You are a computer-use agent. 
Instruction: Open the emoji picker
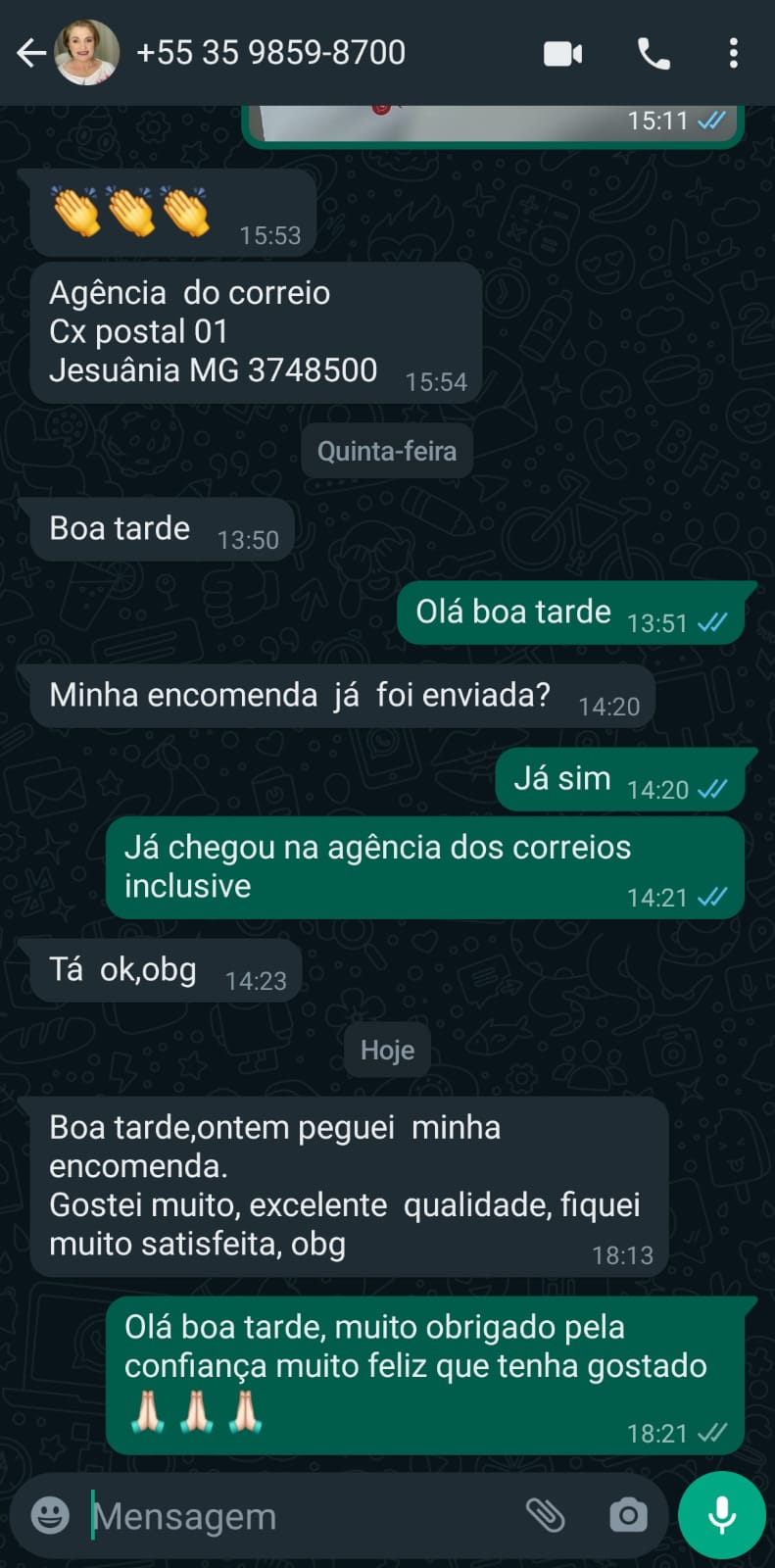(50, 1515)
